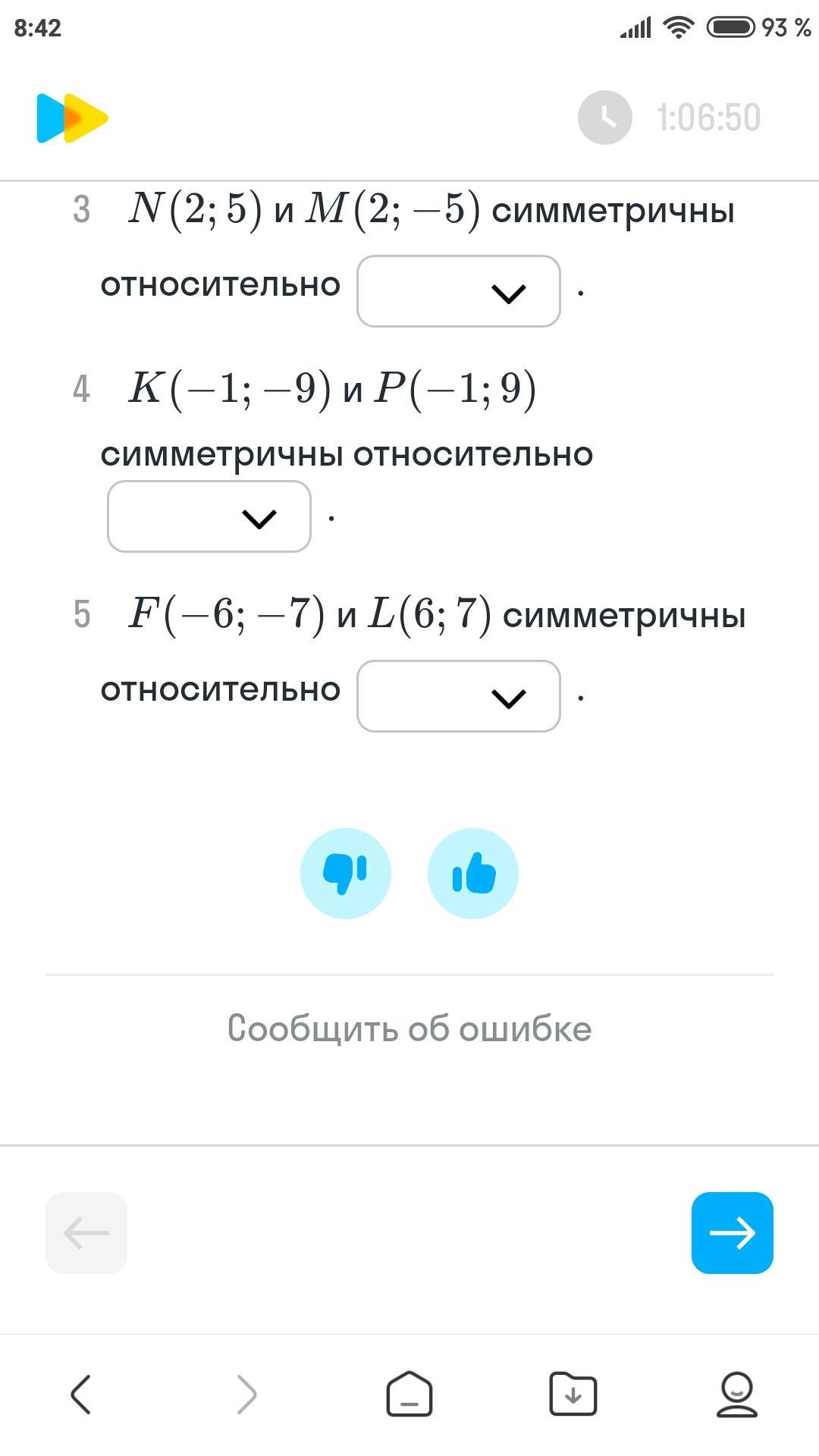Open the browser home button

coord(409,1394)
